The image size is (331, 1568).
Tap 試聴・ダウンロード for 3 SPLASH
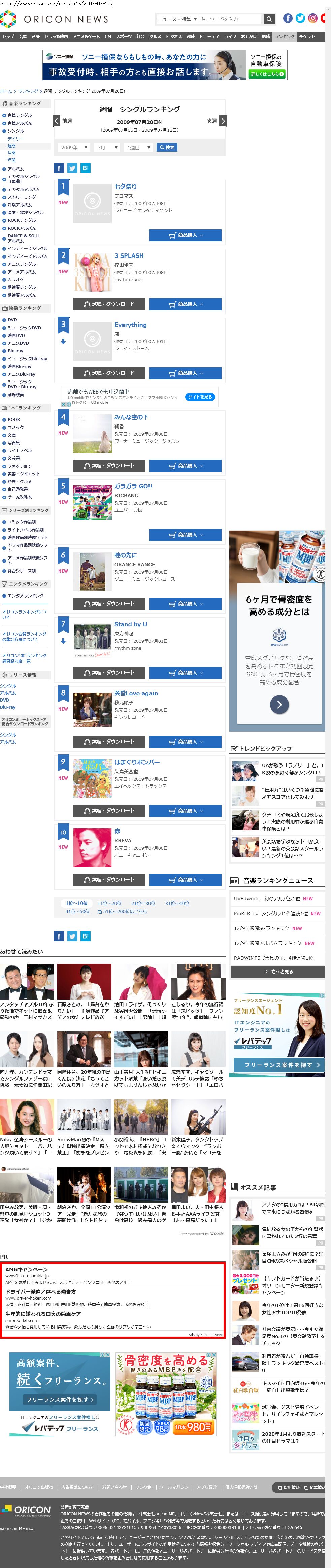tap(109, 304)
